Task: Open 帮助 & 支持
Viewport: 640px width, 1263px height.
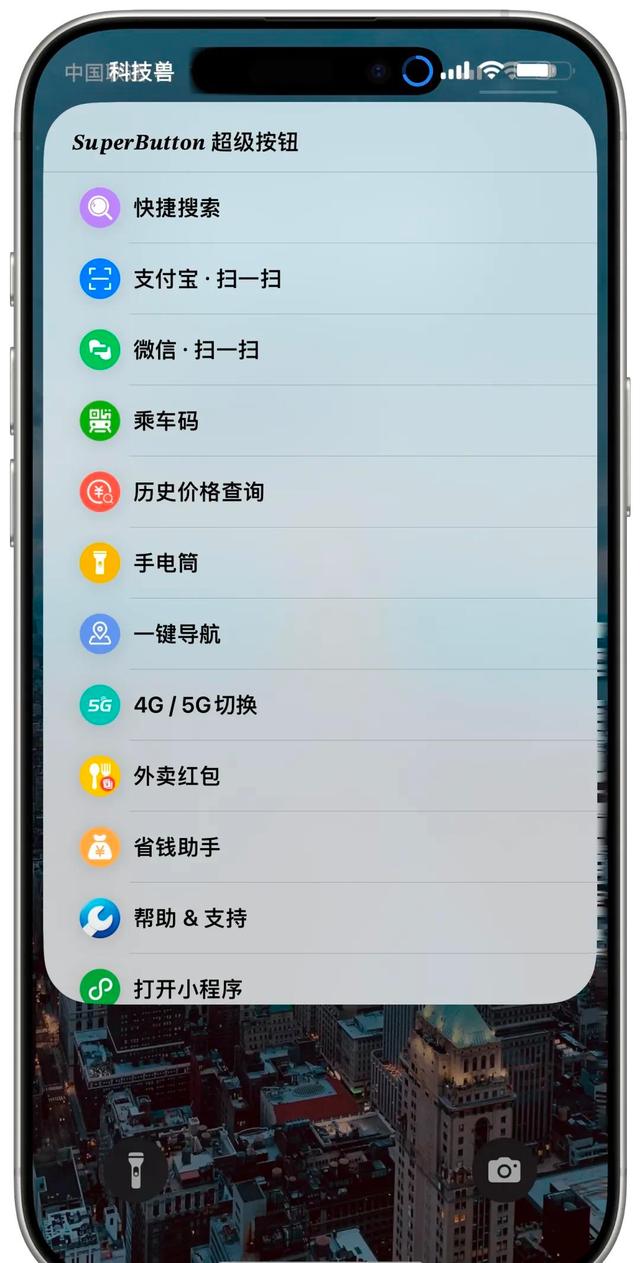Action: (x=320, y=918)
